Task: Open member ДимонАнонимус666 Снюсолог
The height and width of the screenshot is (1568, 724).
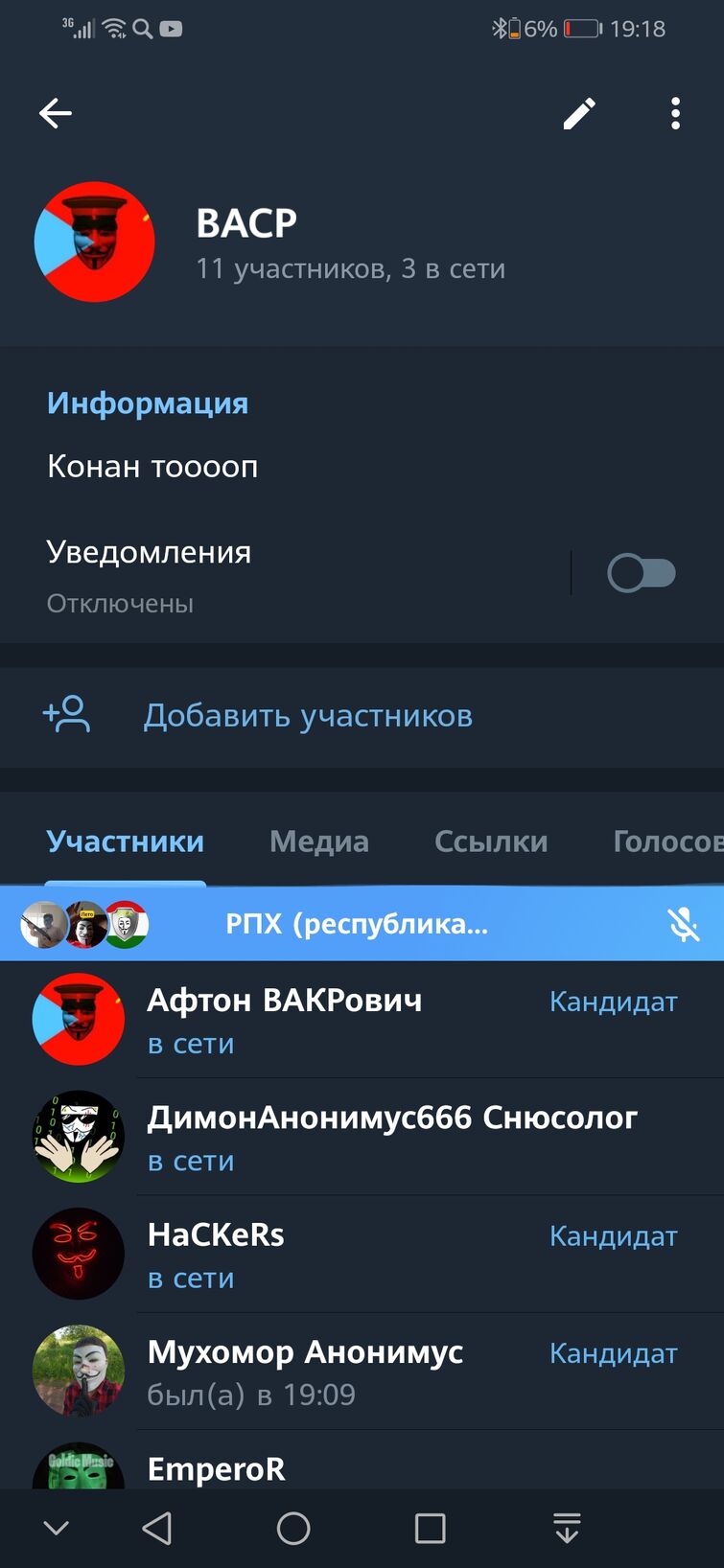Action: coord(391,1137)
